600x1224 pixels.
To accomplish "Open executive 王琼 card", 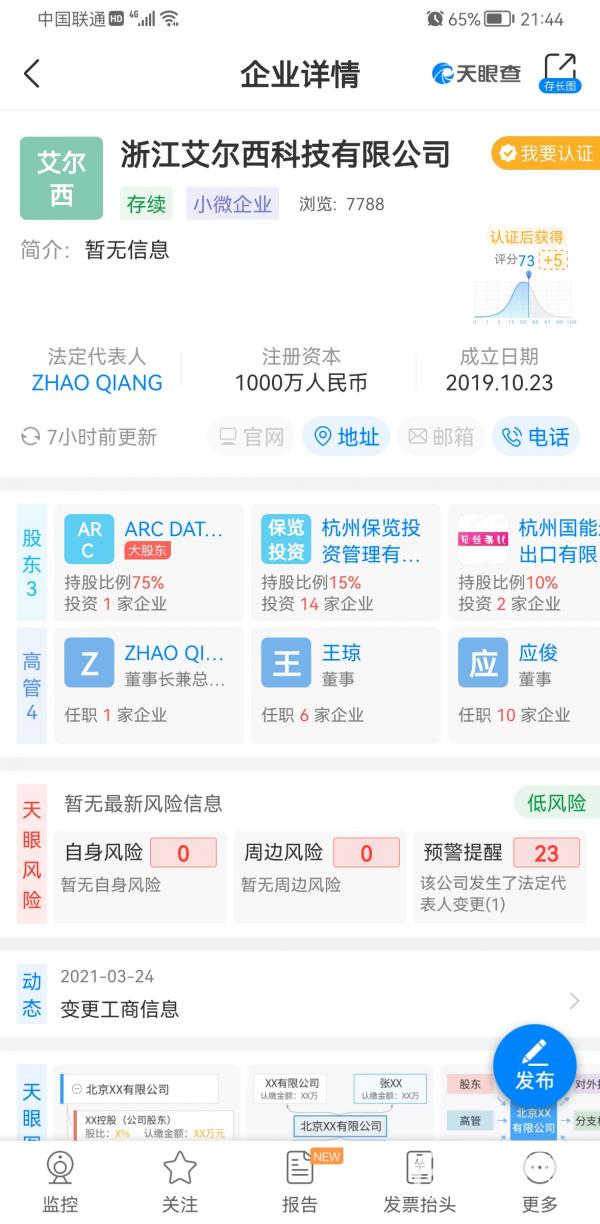I will pyautogui.click(x=345, y=685).
